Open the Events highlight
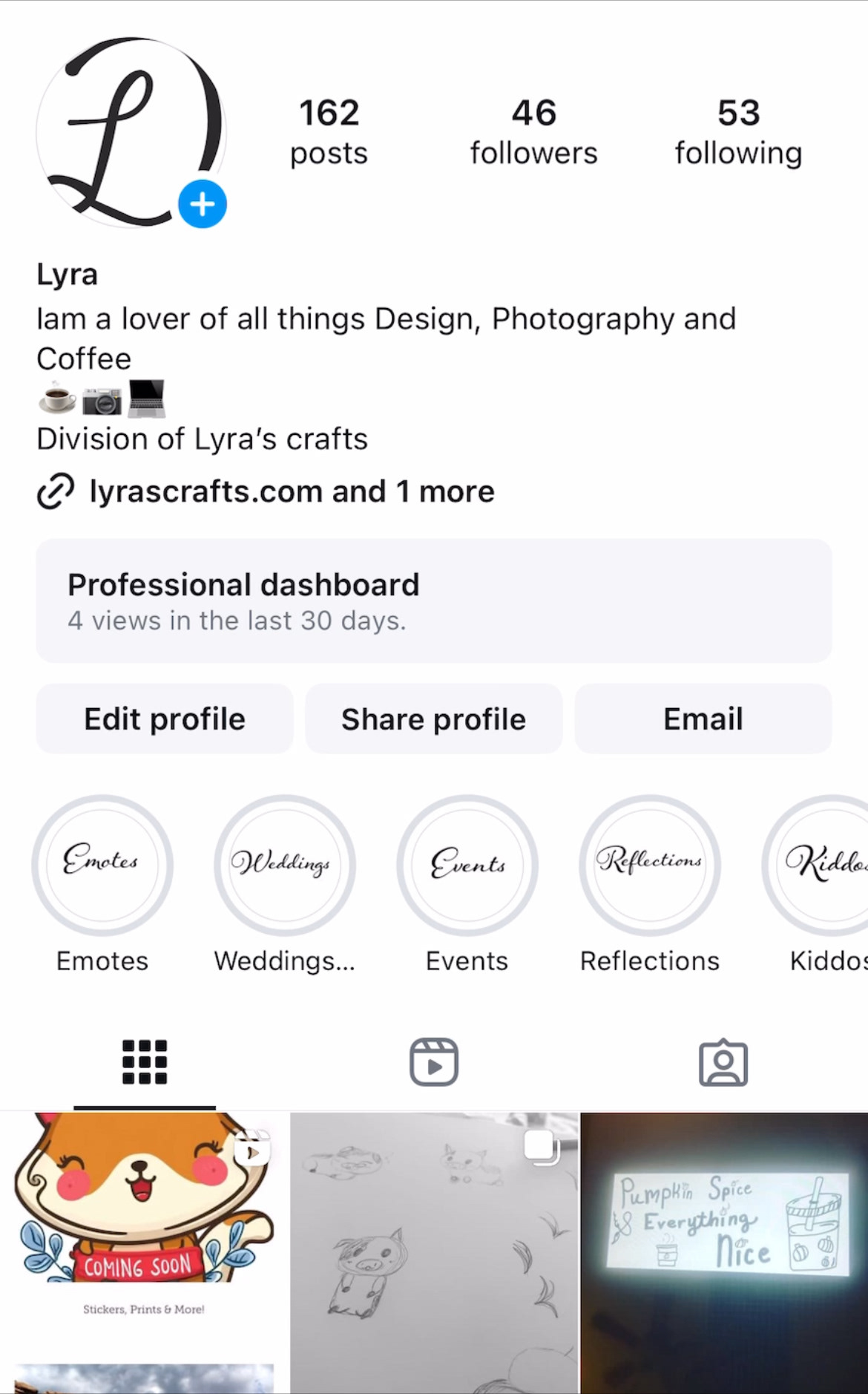Screen dimensions: 868x1394 [x=467, y=865]
